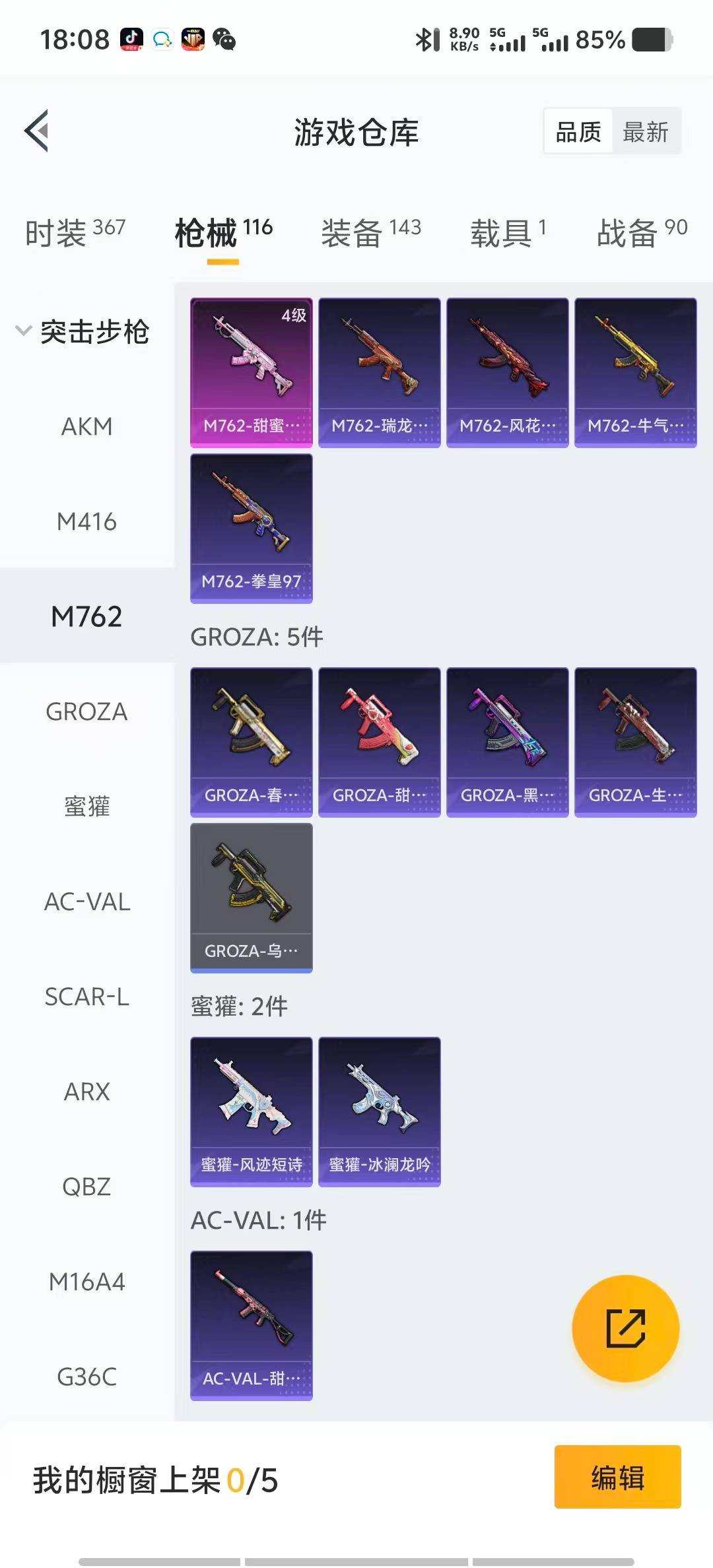Image resolution: width=713 pixels, height=1568 pixels.
Task: Toggle sorting to 最新 mode
Action: (645, 131)
